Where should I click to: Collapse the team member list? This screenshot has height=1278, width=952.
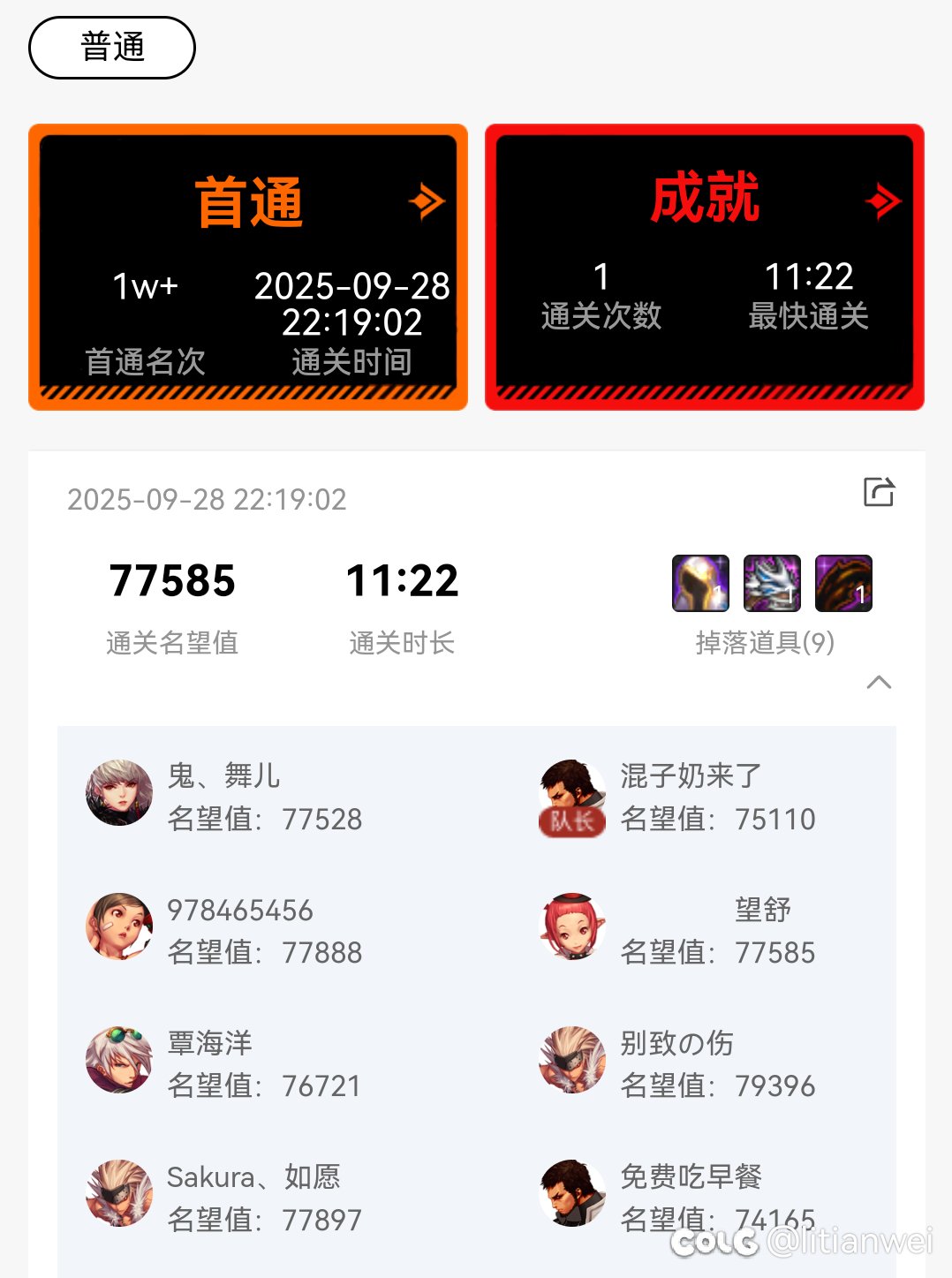point(879,682)
